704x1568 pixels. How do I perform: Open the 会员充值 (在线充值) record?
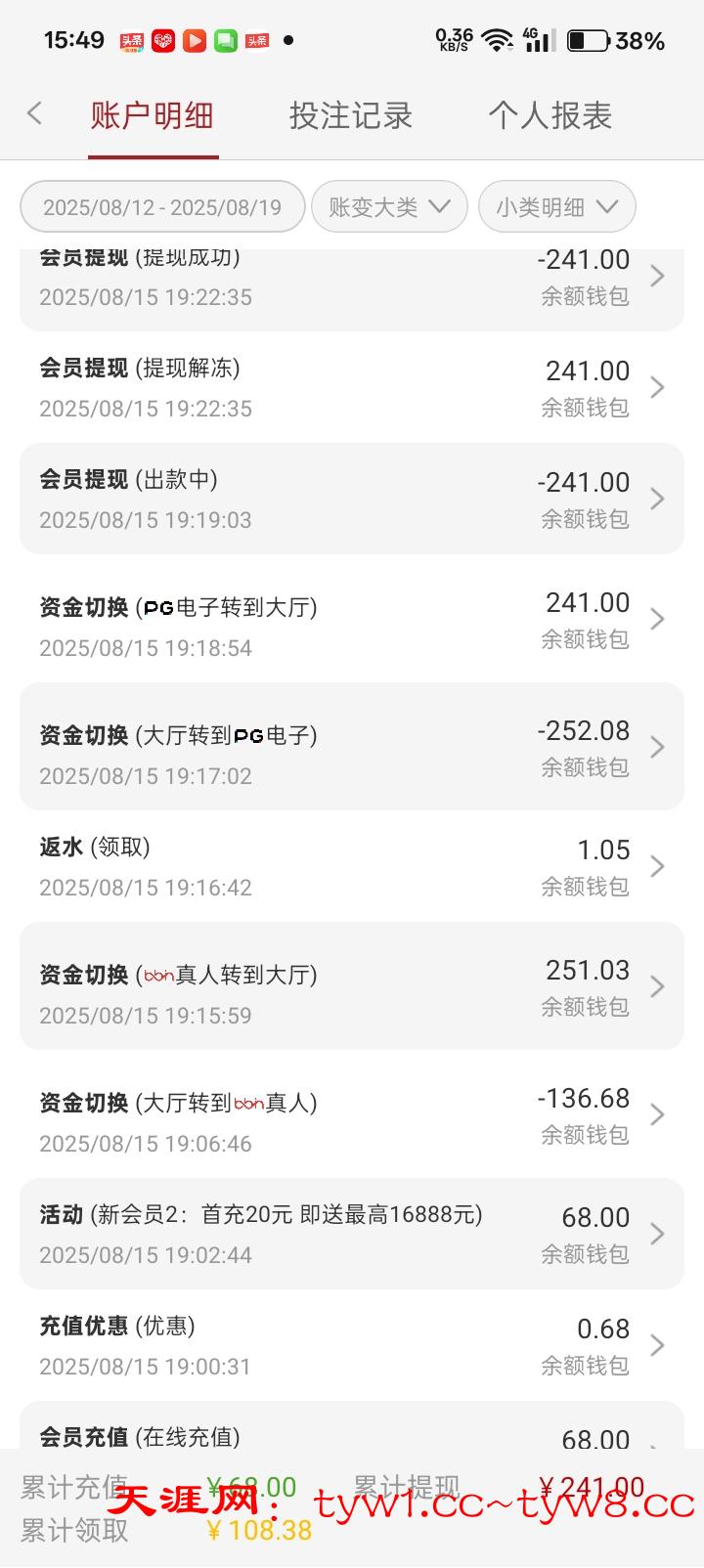[x=351, y=1435]
